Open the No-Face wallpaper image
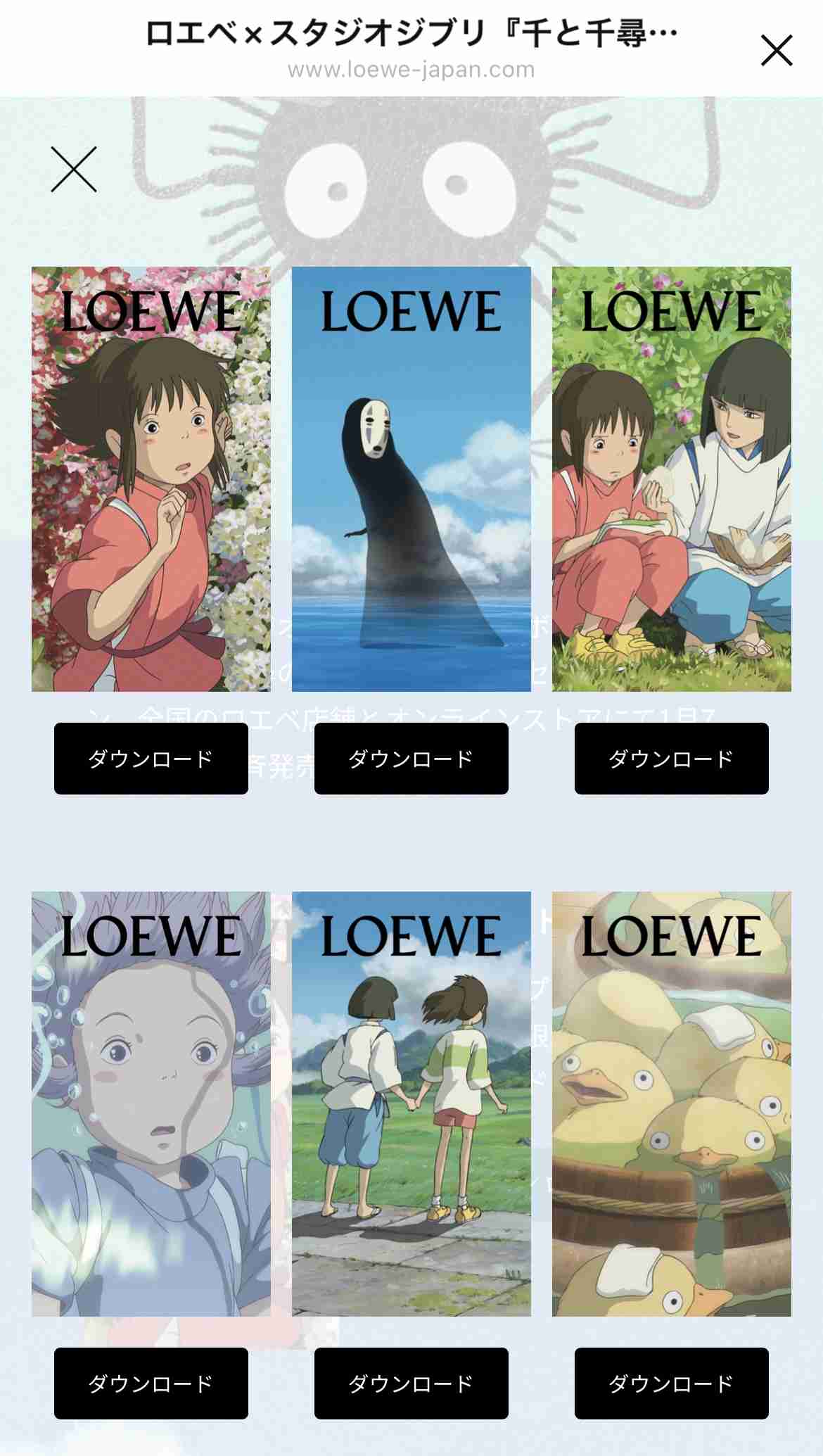Image resolution: width=823 pixels, height=1456 pixels. click(412, 479)
